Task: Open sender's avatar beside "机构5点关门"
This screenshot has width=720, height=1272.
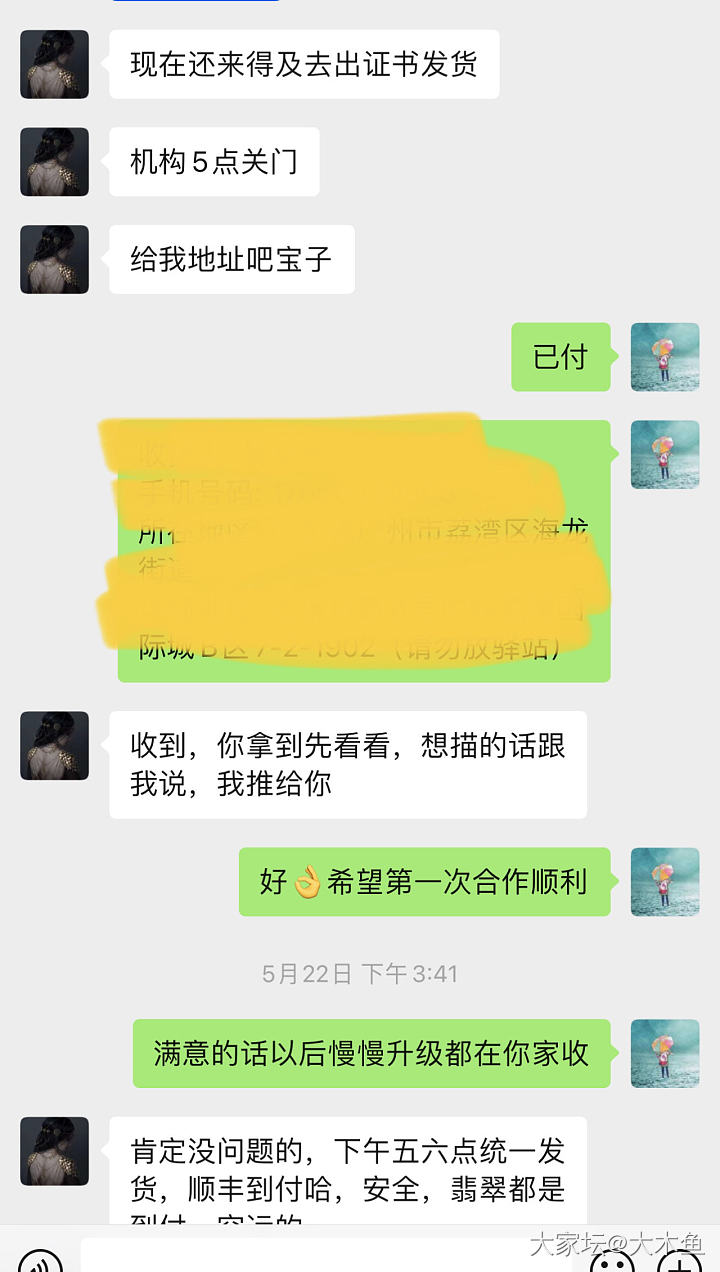Action: click(55, 162)
